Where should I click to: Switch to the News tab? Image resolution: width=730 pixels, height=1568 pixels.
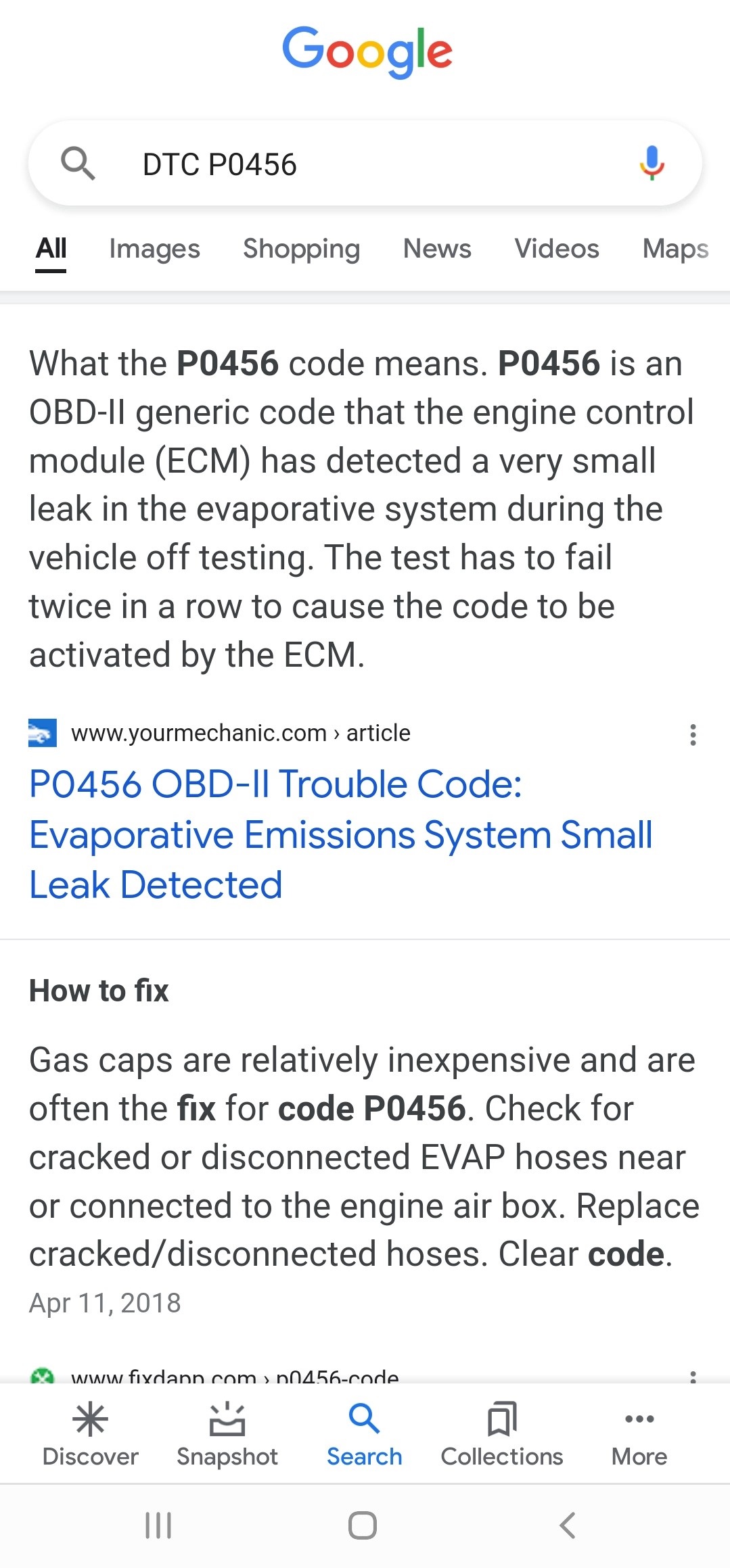point(437,249)
